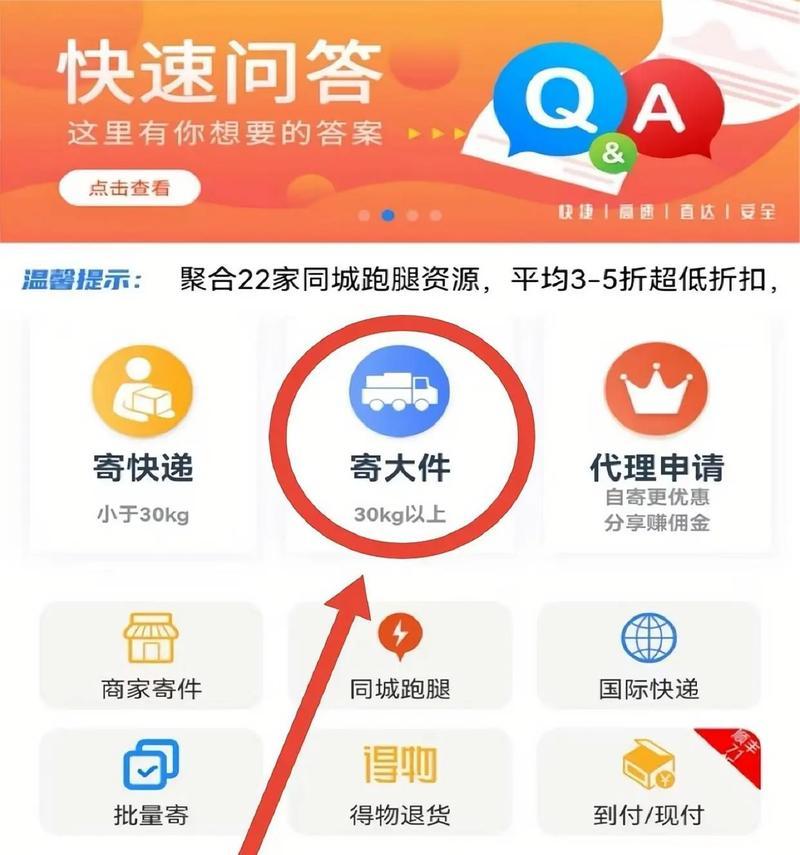Tap the banner page indicator dots
The height and width of the screenshot is (855, 800).
click(x=399, y=215)
